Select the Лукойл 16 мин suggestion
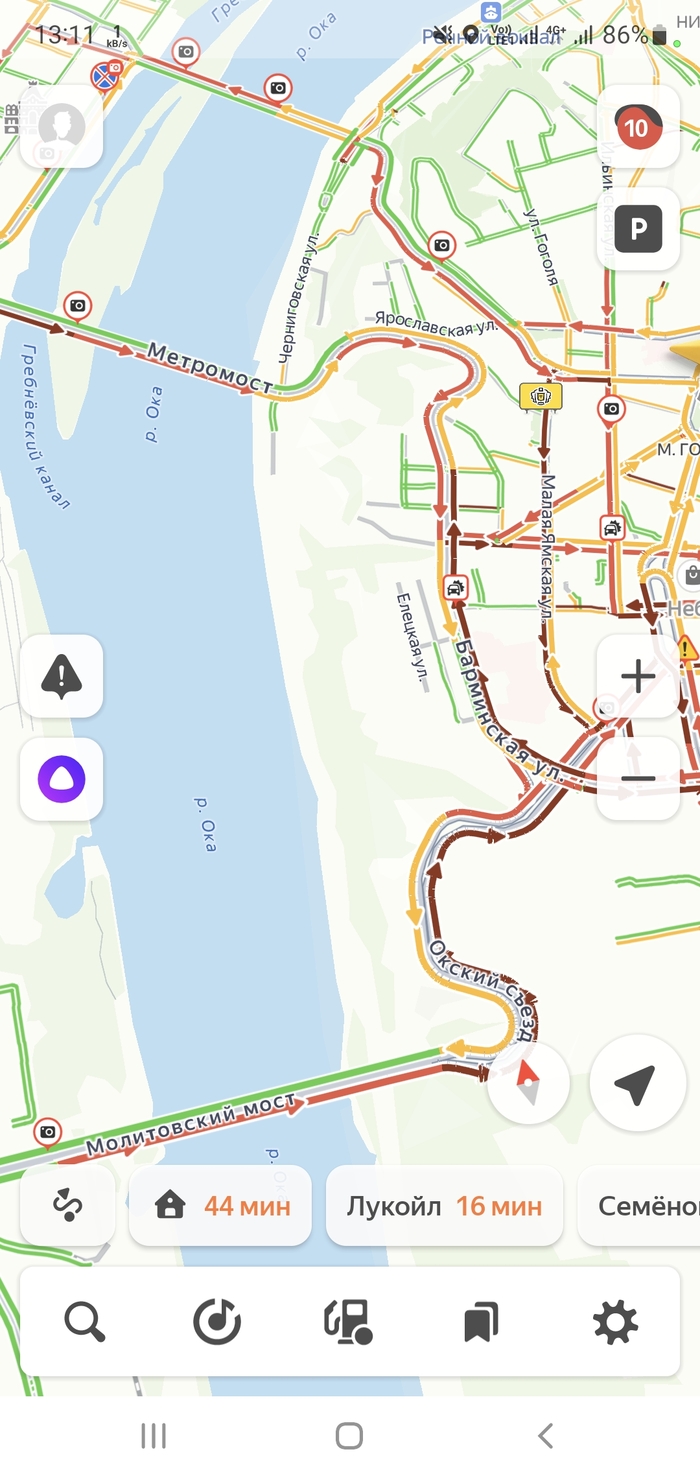 click(x=444, y=1206)
